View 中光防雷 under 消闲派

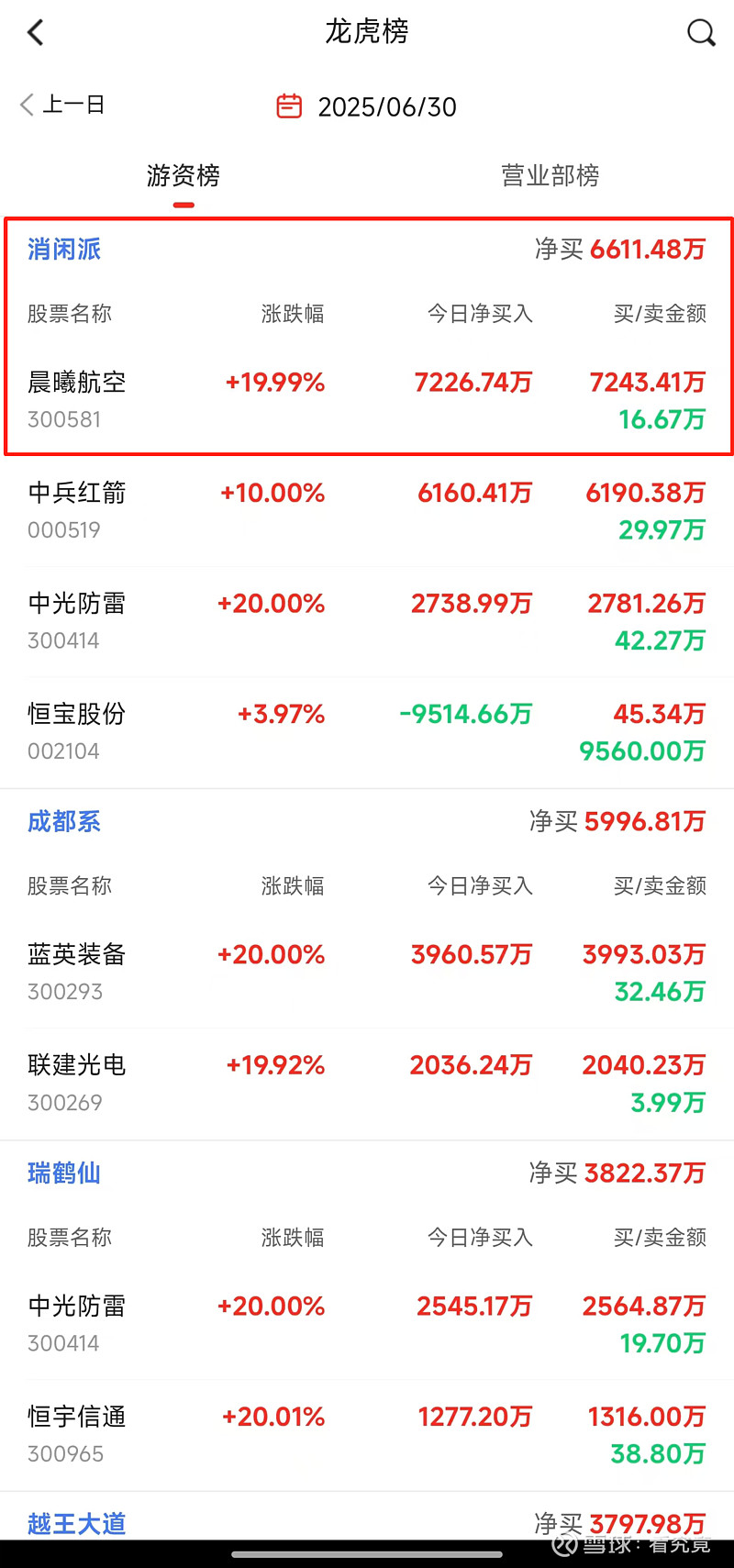367,622
